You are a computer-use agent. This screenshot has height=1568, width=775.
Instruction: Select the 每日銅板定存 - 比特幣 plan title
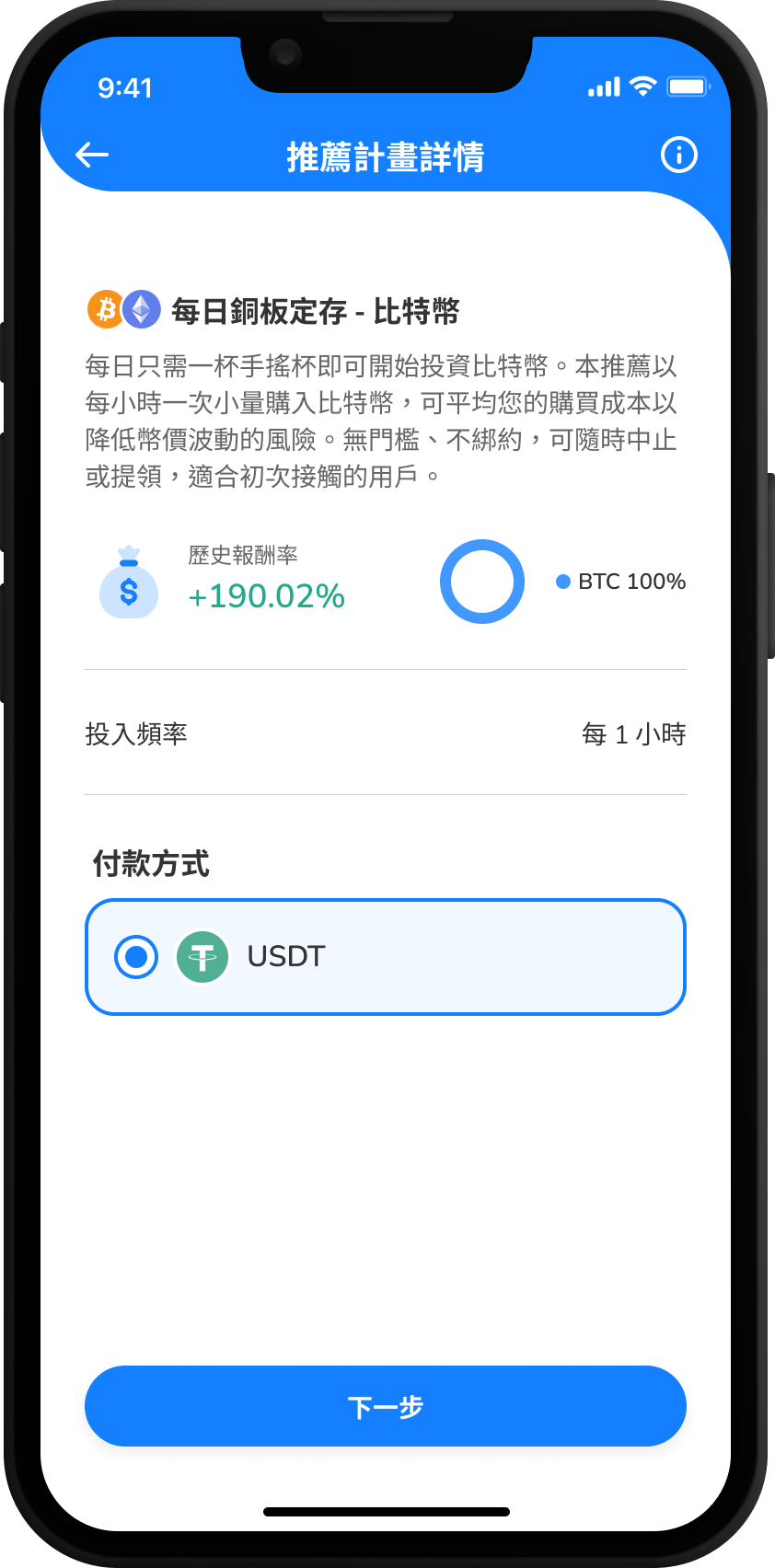click(316, 312)
